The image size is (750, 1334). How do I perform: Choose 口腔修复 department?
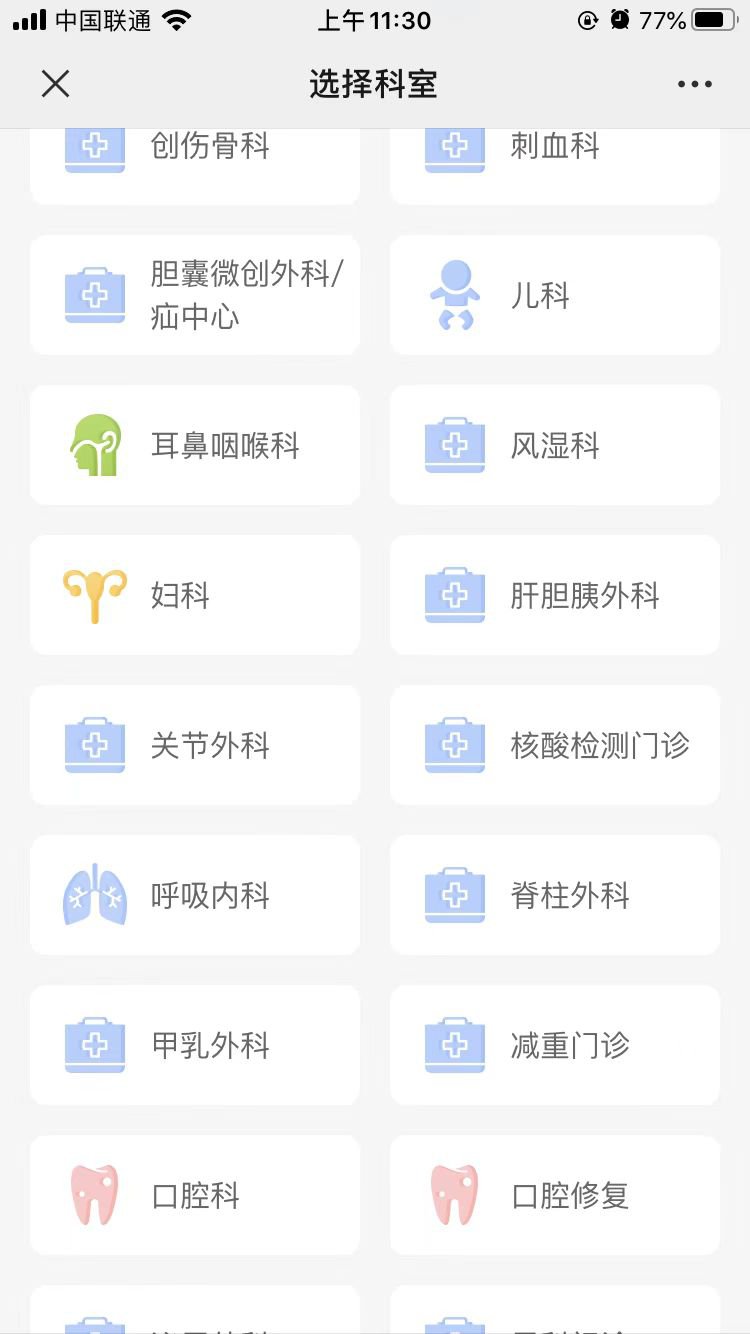pyautogui.click(x=555, y=1195)
